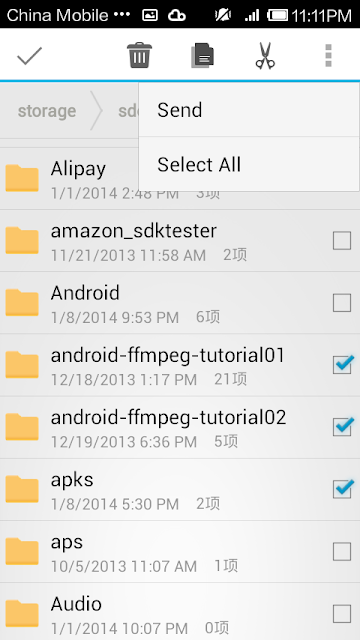Uncheck android-ffmpeg-tutorial02 checkbox
360x640 pixels.
342,427
